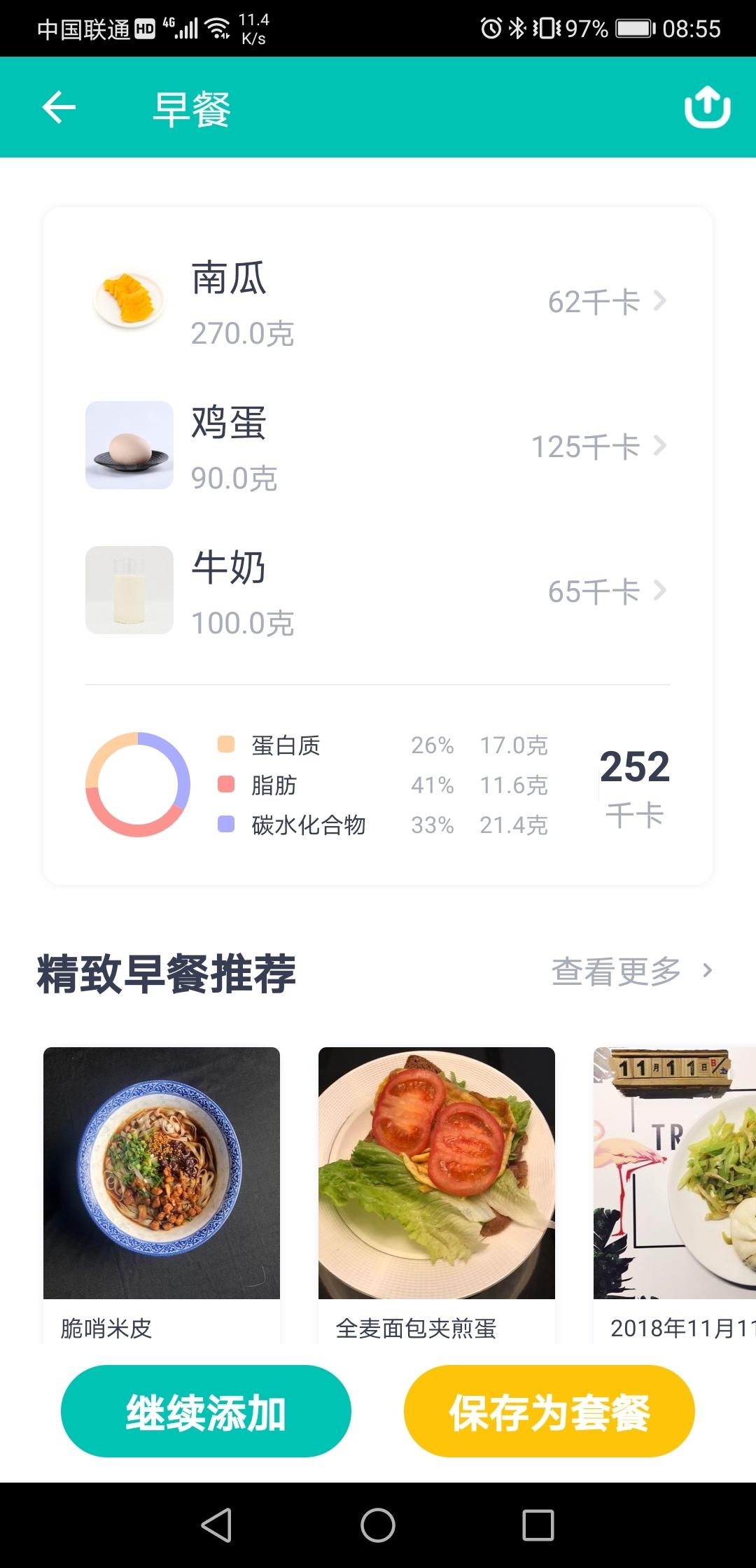The width and height of the screenshot is (756, 1568).
Task: Tap 保存为套餐 to save as set meal
Action: click(x=549, y=1411)
